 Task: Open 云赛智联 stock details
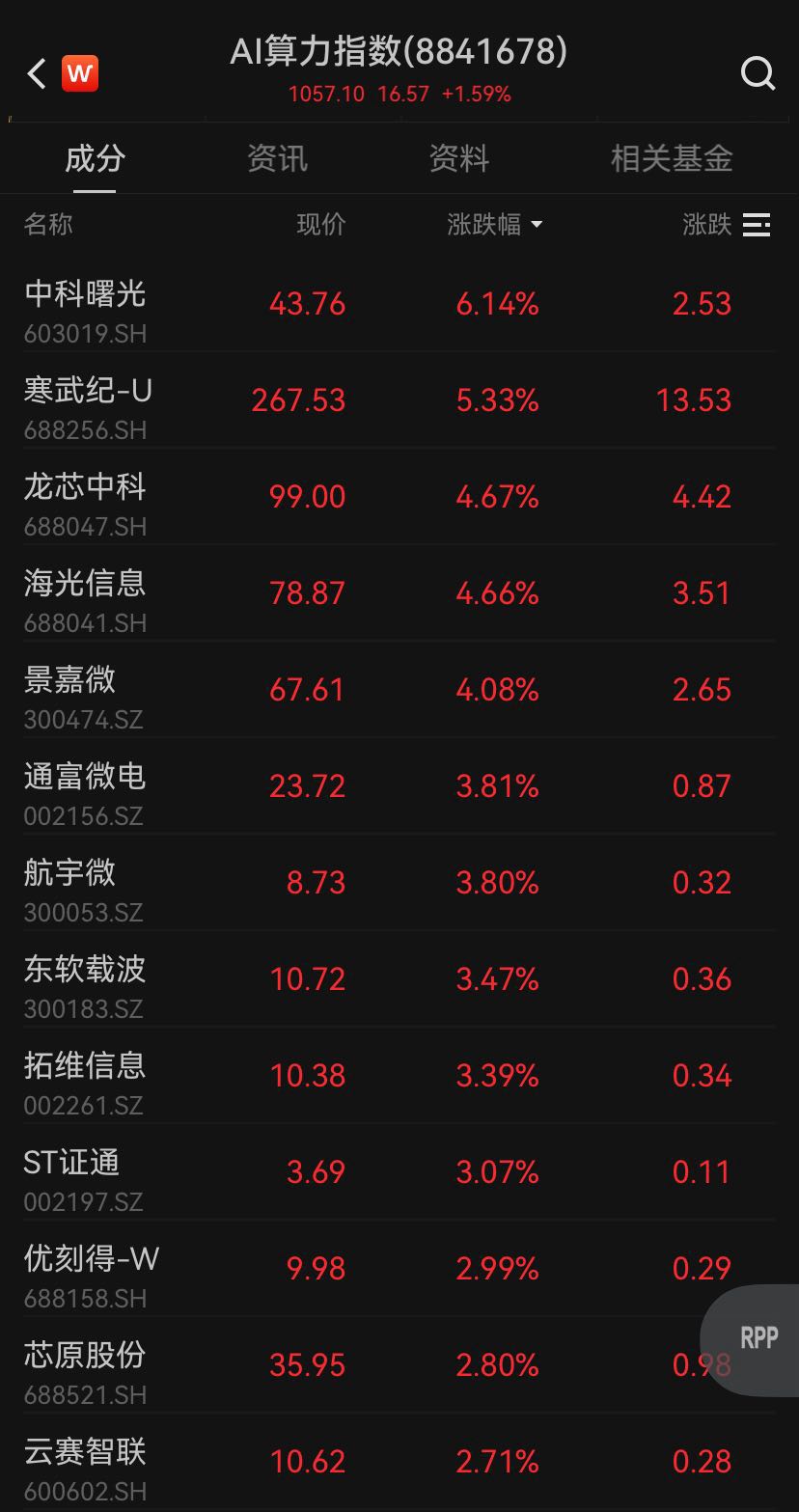pyautogui.click(x=399, y=1462)
